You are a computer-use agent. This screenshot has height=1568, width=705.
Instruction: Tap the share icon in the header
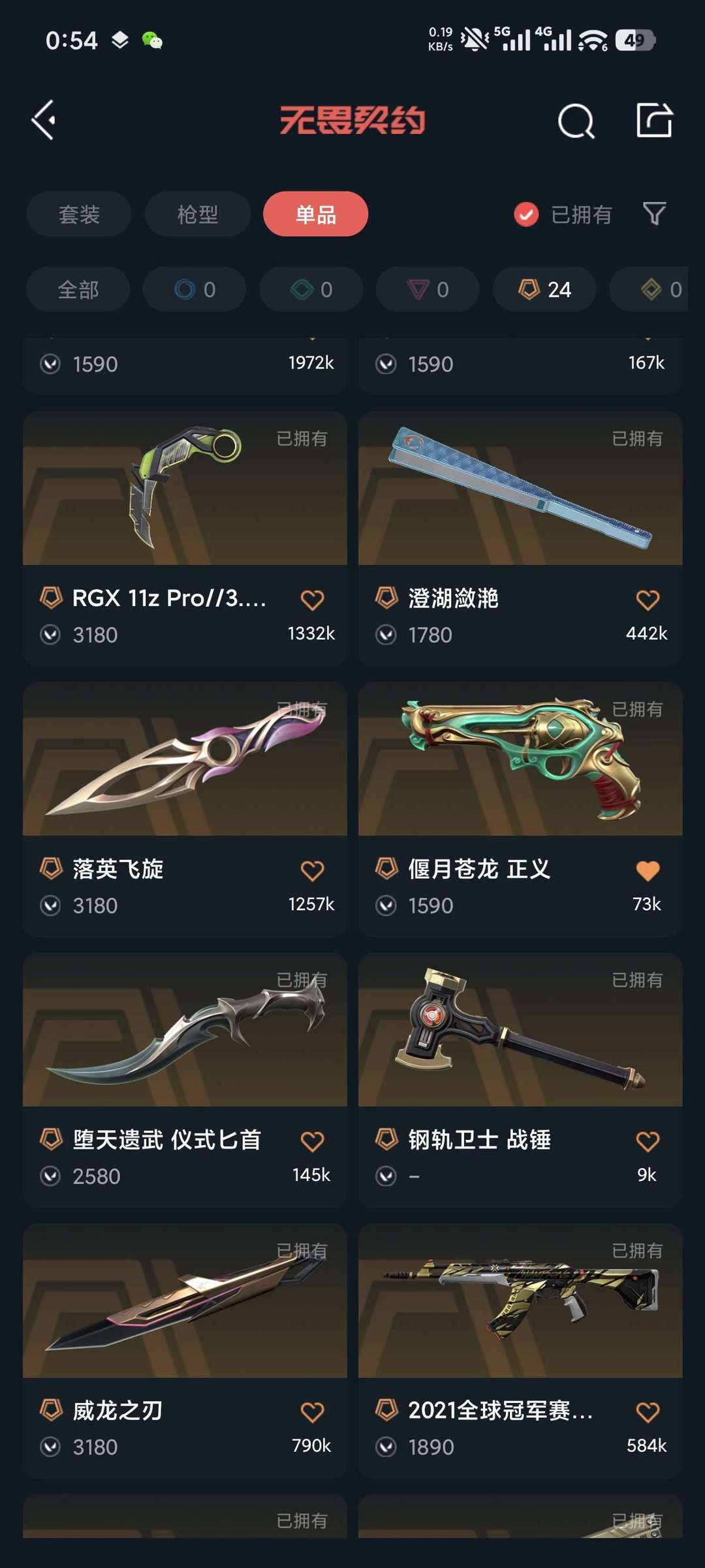654,120
